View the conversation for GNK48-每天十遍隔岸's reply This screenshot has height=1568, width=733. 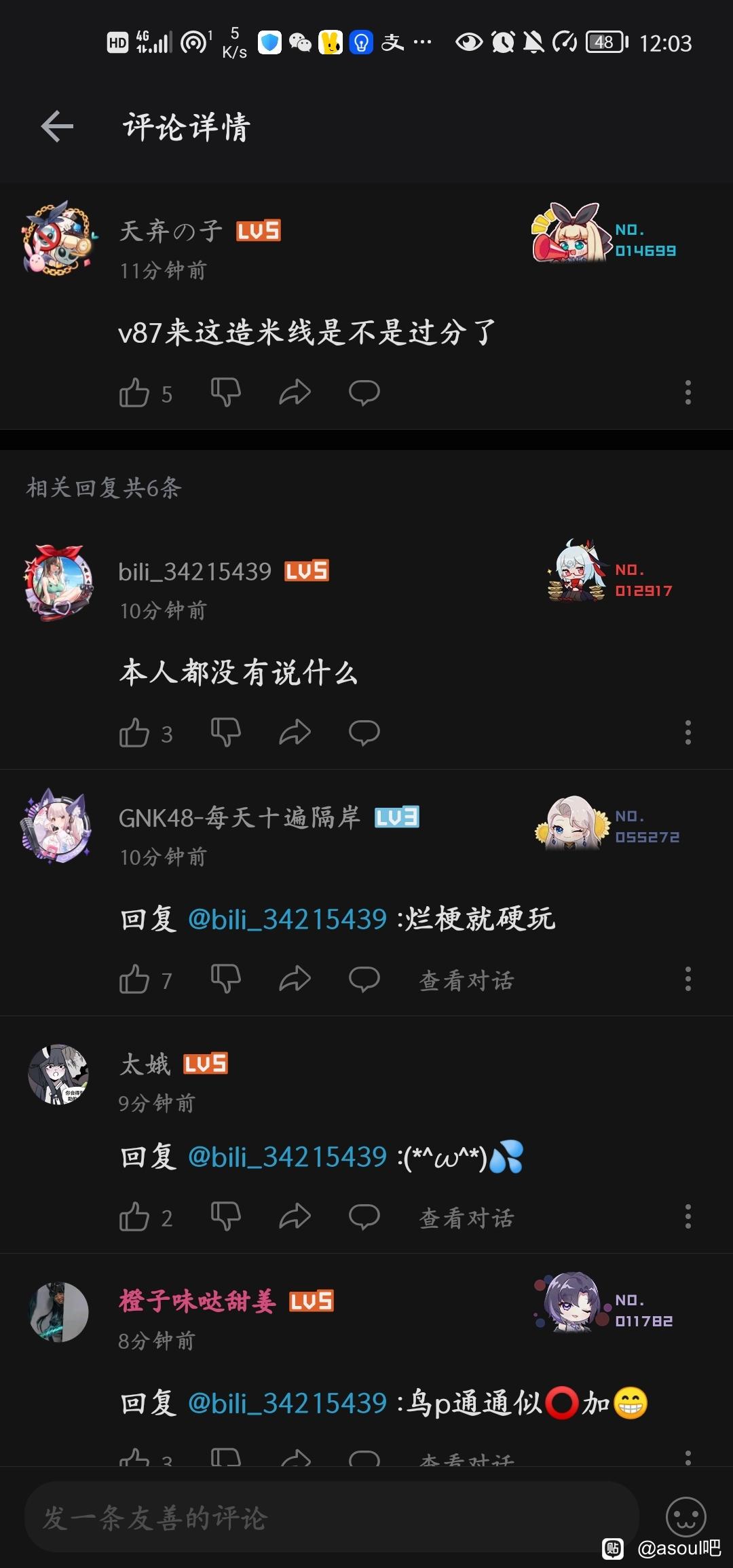coord(467,980)
